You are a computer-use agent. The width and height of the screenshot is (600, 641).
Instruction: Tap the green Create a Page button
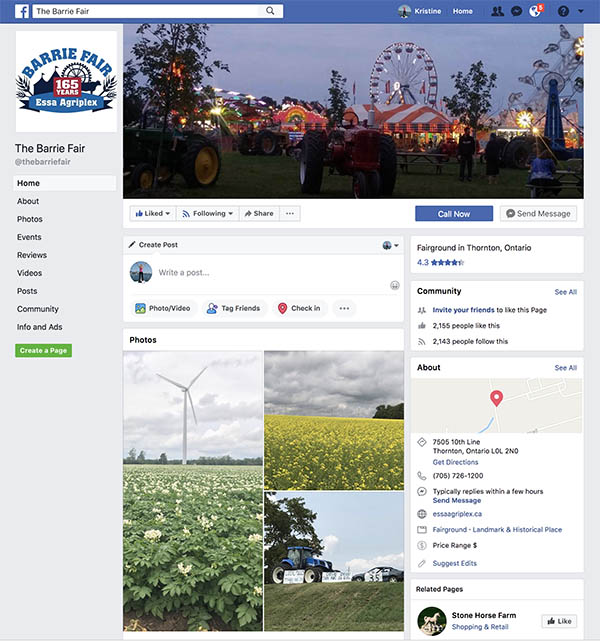click(x=43, y=350)
